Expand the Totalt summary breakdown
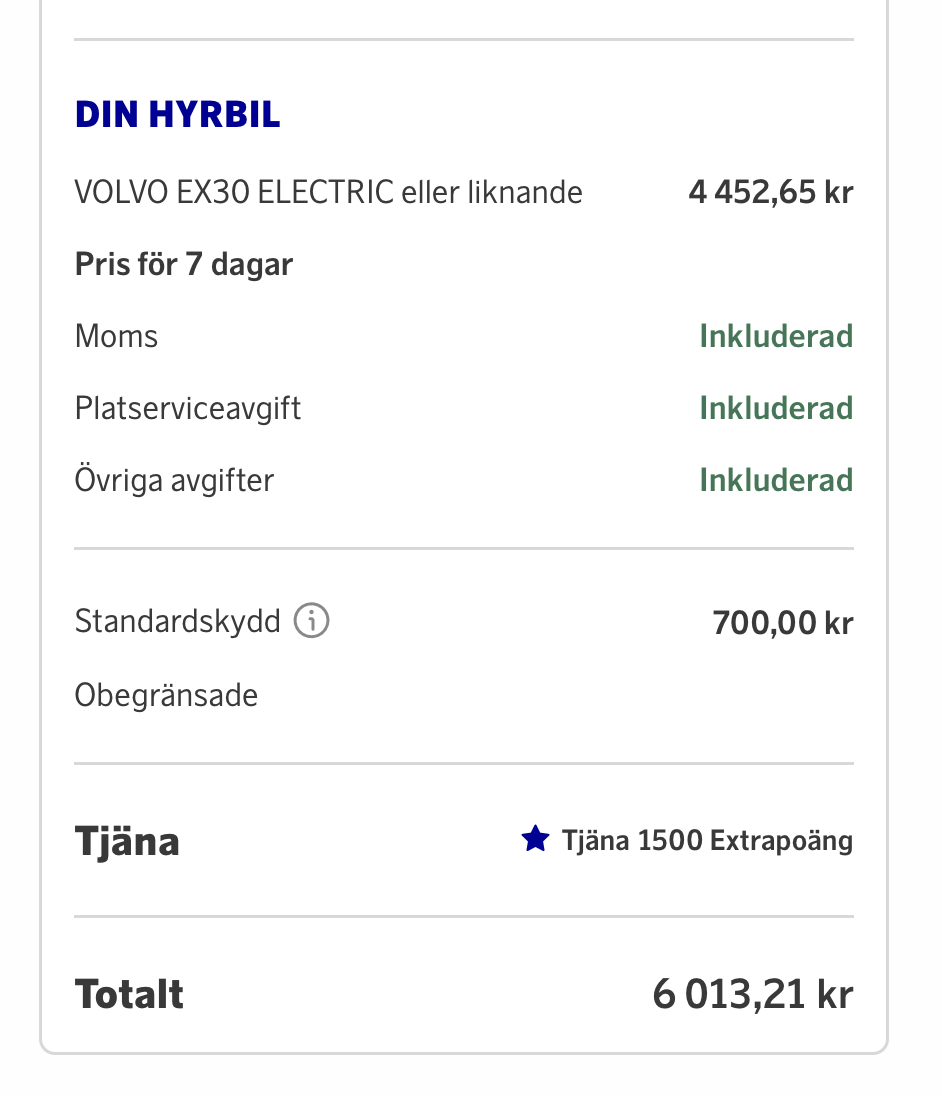 click(128, 993)
